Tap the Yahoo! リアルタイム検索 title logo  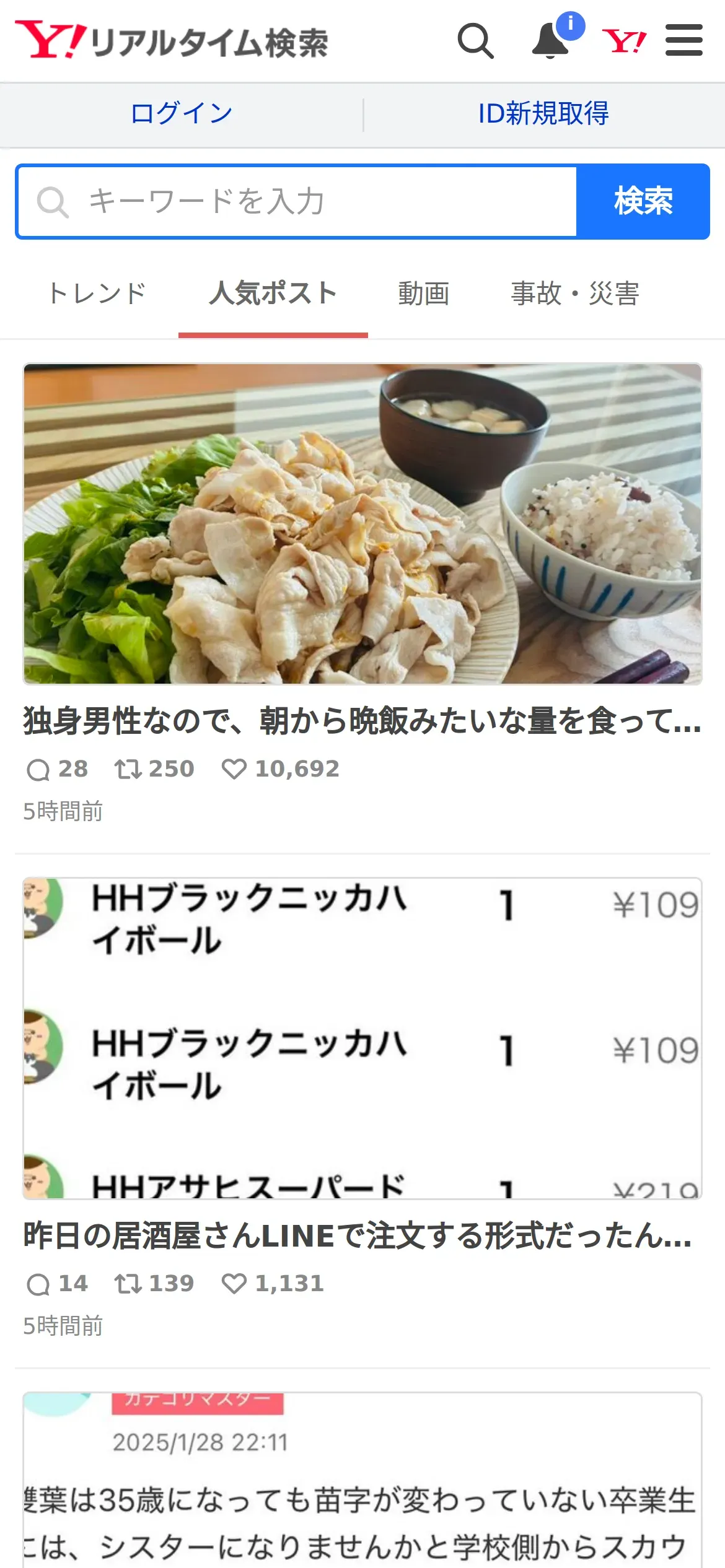pos(172,41)
